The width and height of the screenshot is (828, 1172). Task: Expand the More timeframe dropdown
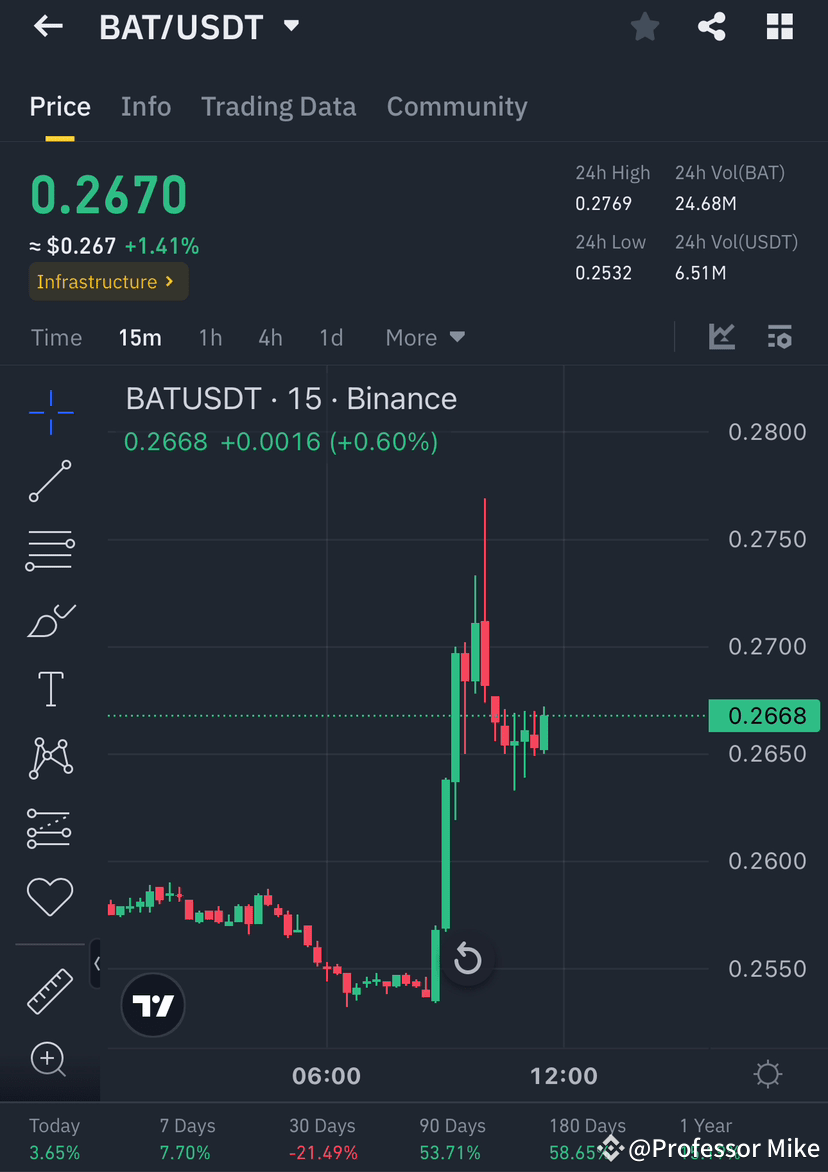pos(424,337)
